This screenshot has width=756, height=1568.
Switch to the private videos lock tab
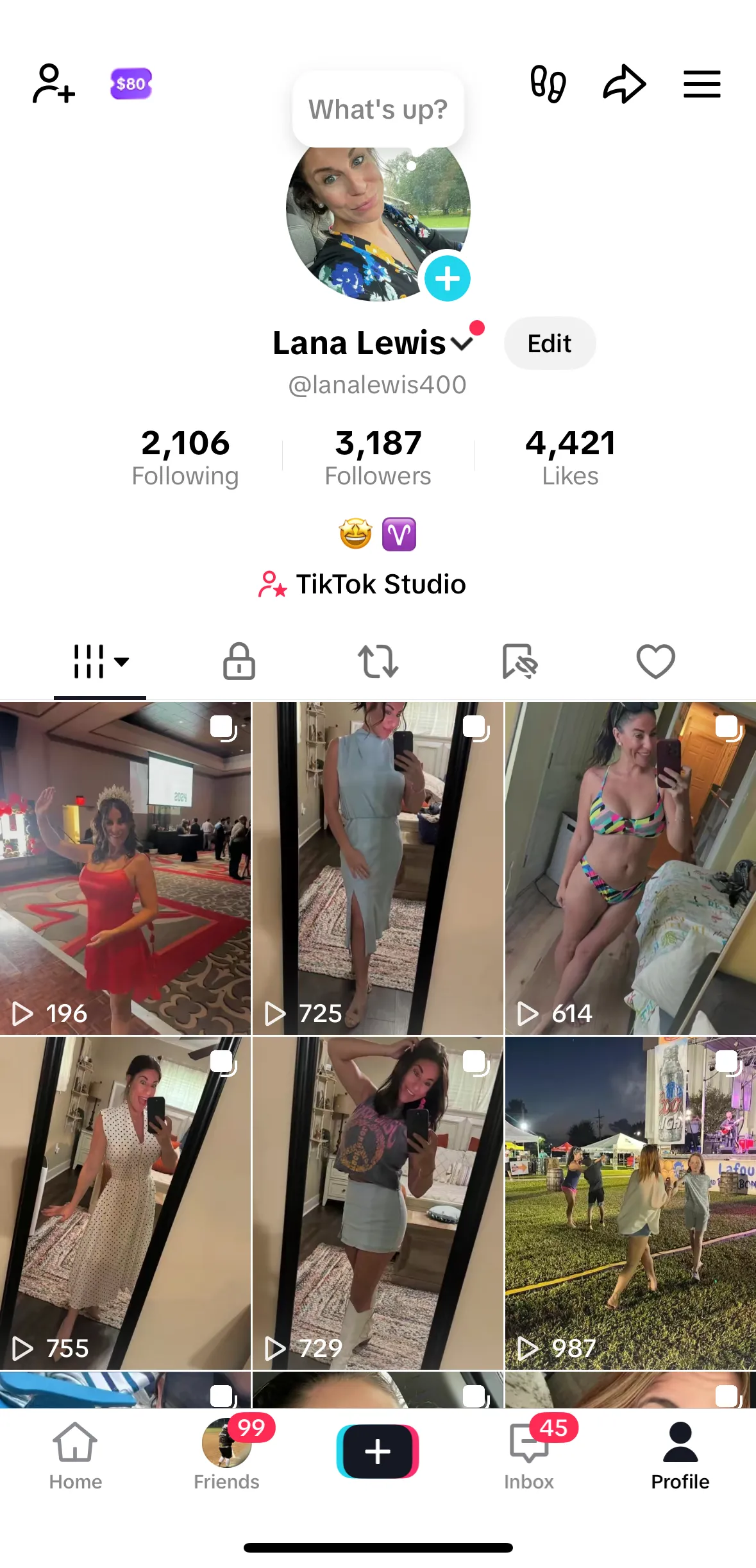239,661
